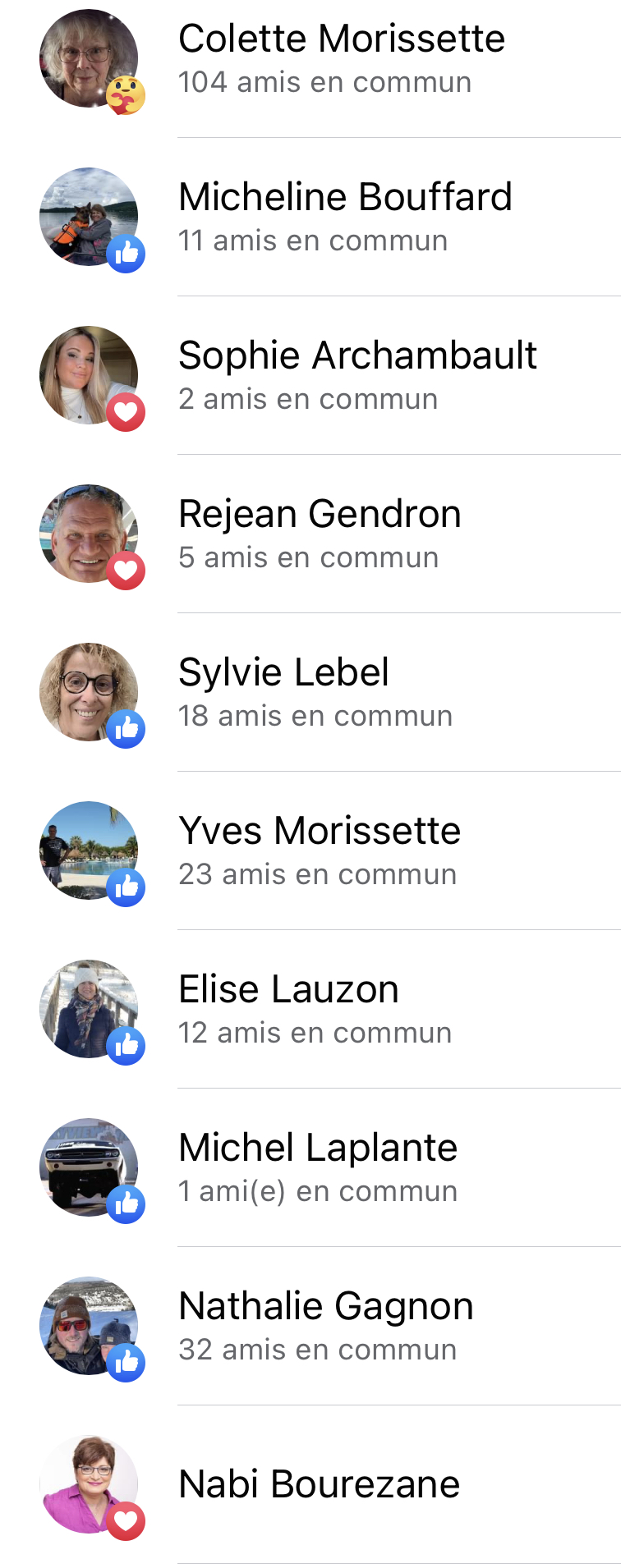621x1568 pixels.
Task: Open Colette Morissette's profile
Action: (341, 39)
